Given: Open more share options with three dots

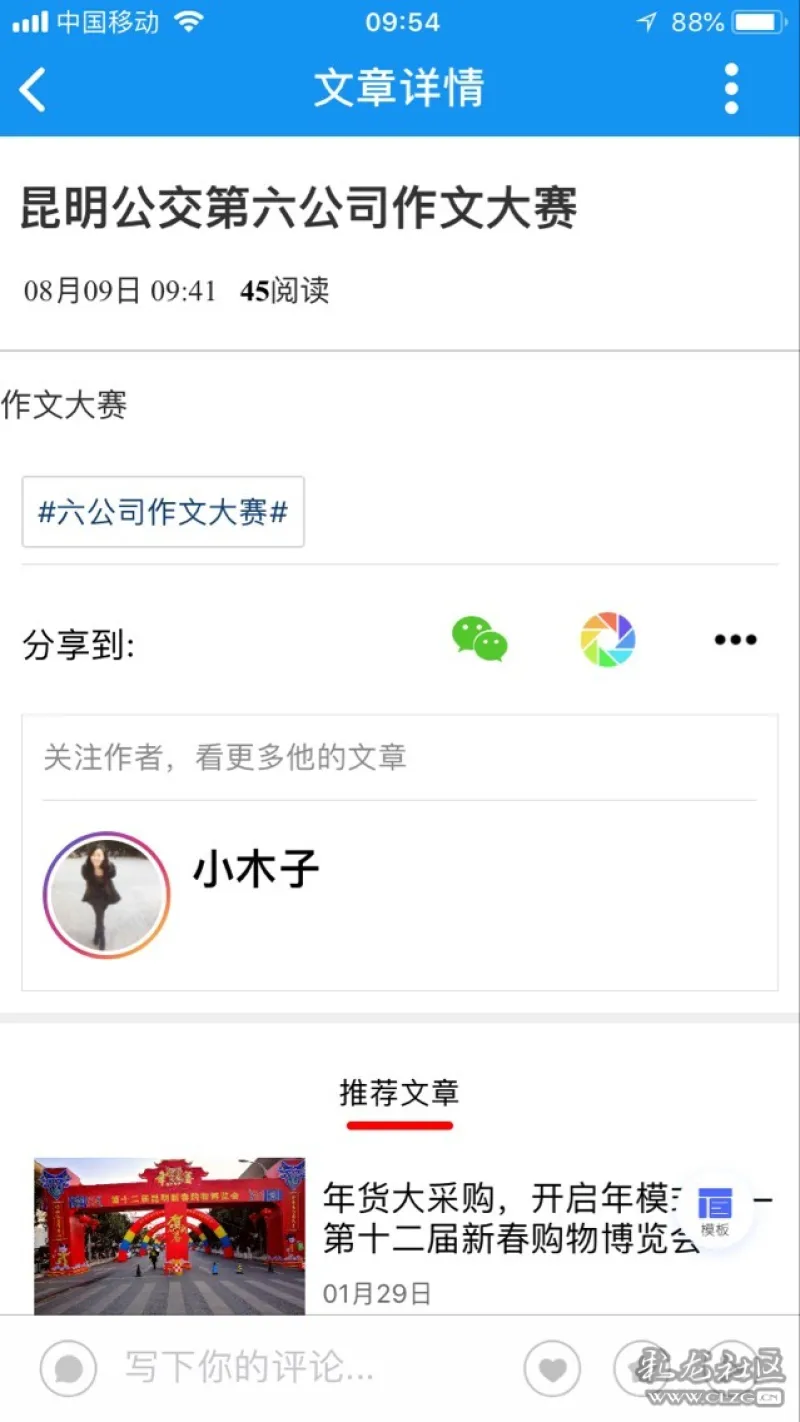Looking at the screenshot, I should [735, 640].
